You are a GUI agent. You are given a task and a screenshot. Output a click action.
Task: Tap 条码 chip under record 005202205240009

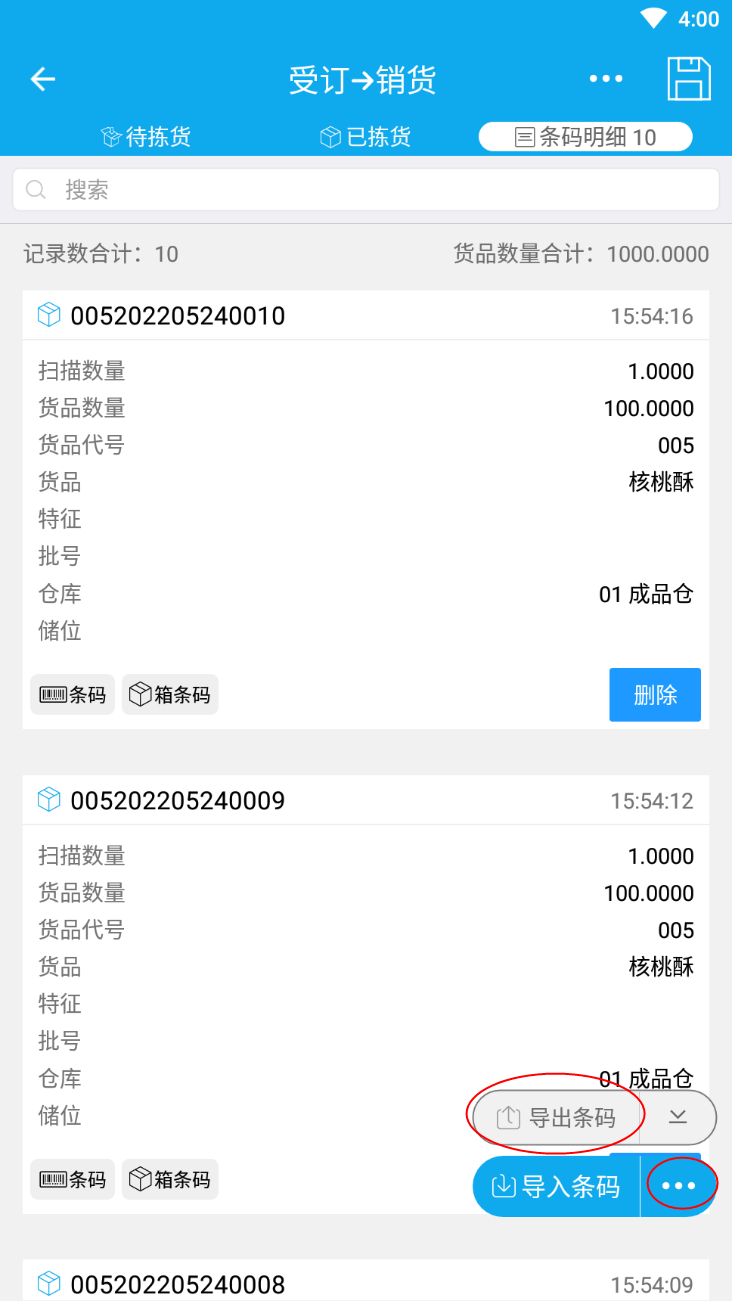(73, 1179)
